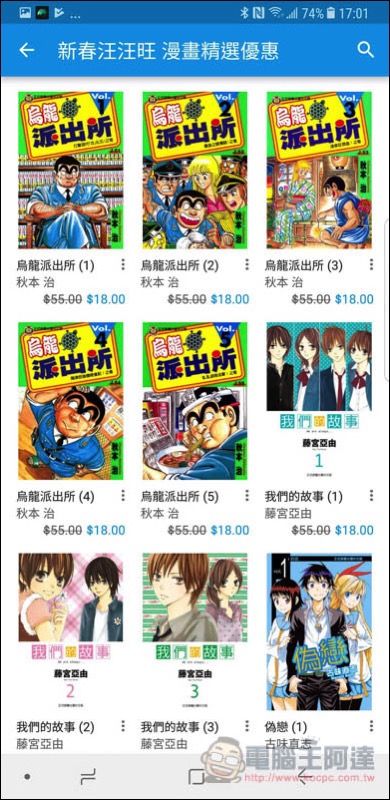390x800 pixels.
Task: Open the 烏龍派出所 (5) book cover
Action: point(194,401)
